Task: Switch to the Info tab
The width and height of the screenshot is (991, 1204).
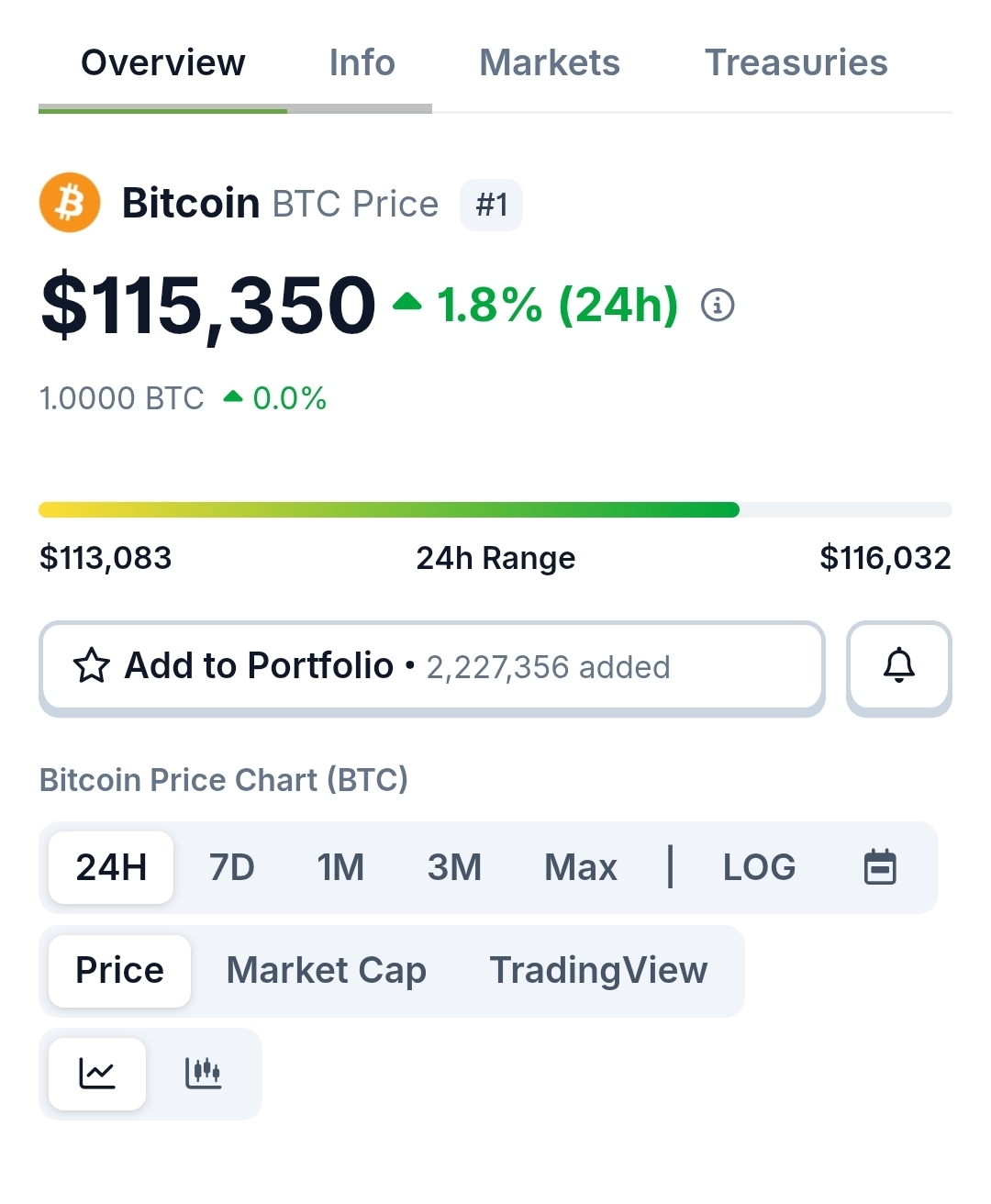Action: pos(362,62)
